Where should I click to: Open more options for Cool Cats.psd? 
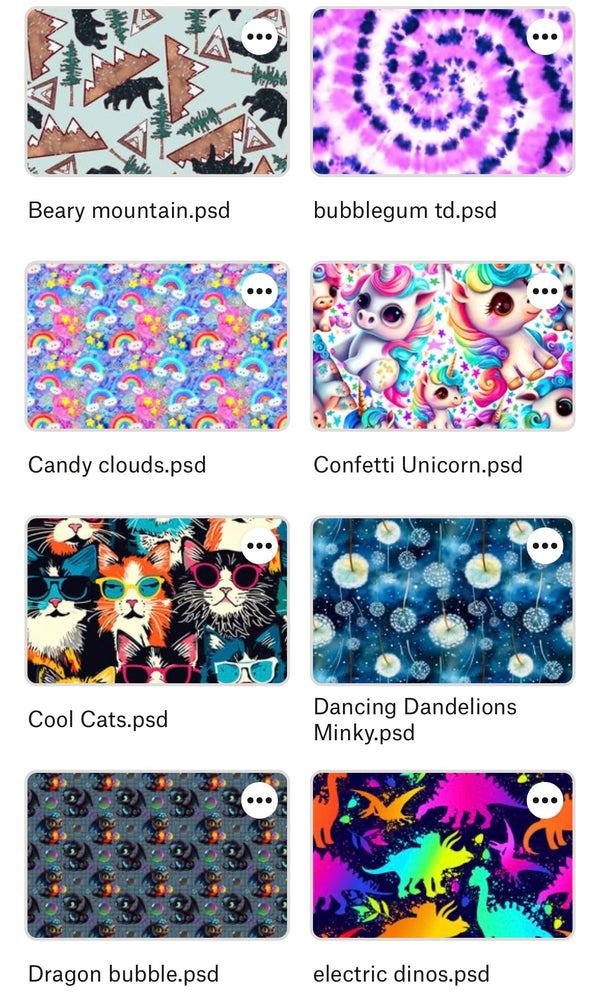260,546
